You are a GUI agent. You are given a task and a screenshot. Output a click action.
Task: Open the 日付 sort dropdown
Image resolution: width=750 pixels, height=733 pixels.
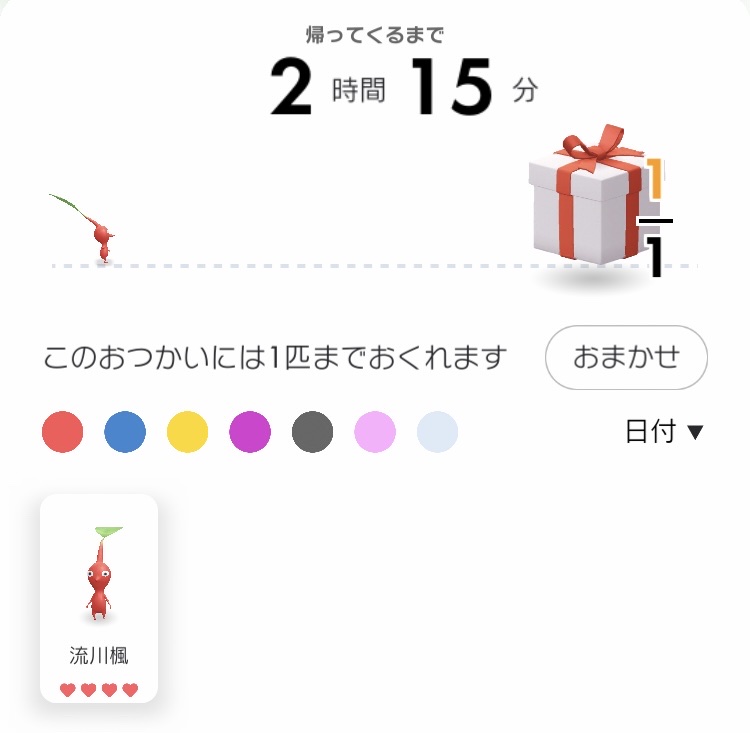664,432
